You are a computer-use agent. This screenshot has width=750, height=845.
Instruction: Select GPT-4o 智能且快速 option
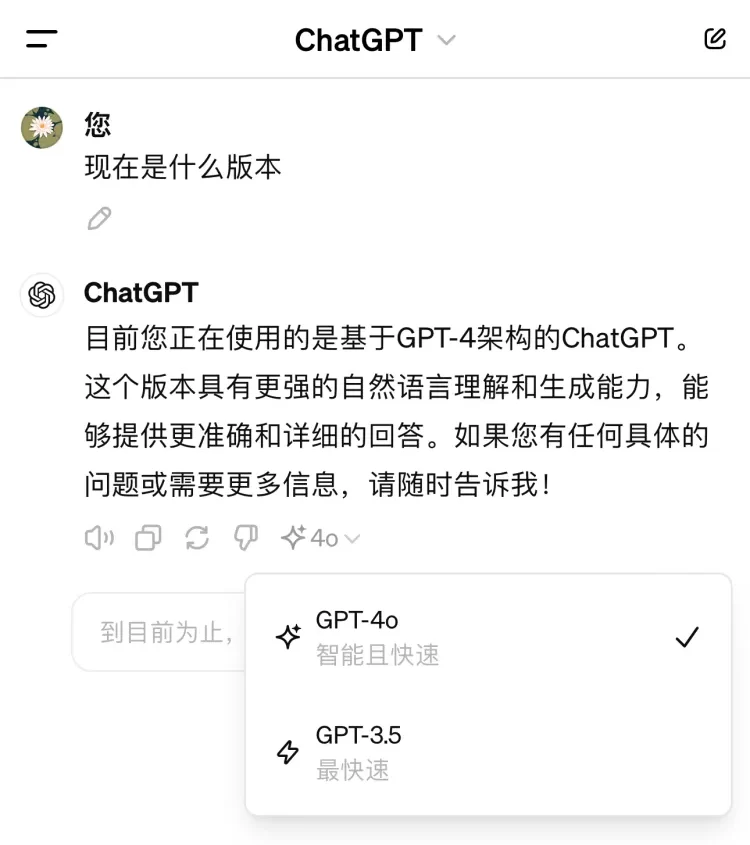pos(487,637)
